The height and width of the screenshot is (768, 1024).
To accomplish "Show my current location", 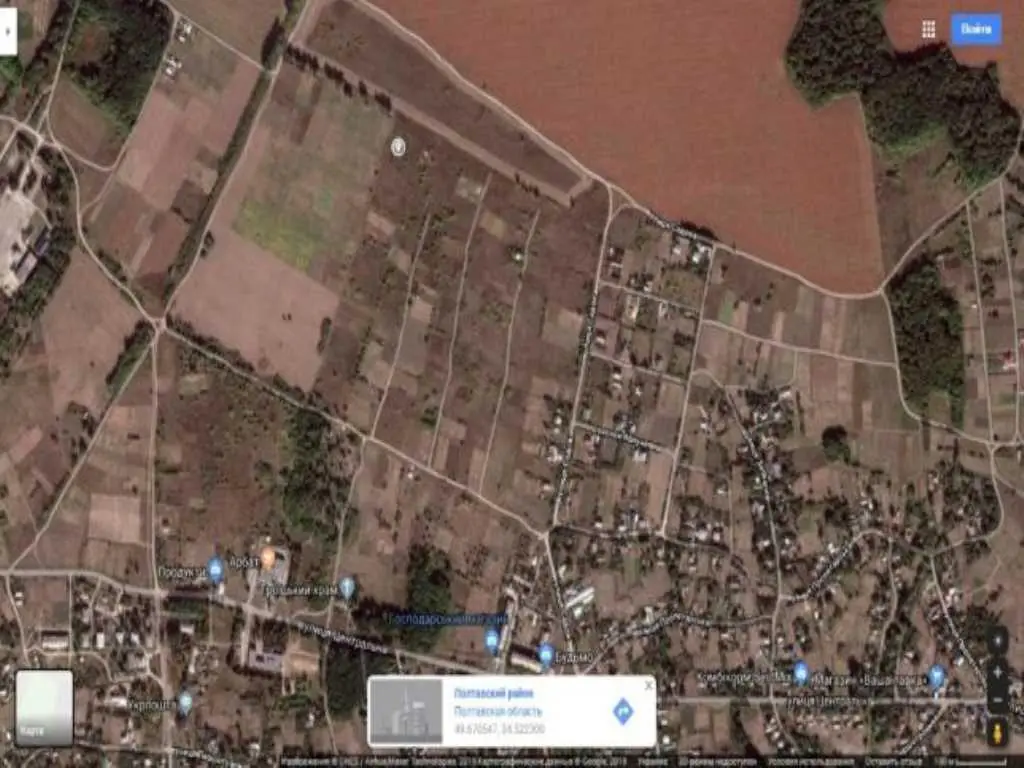I will [997, 640].
